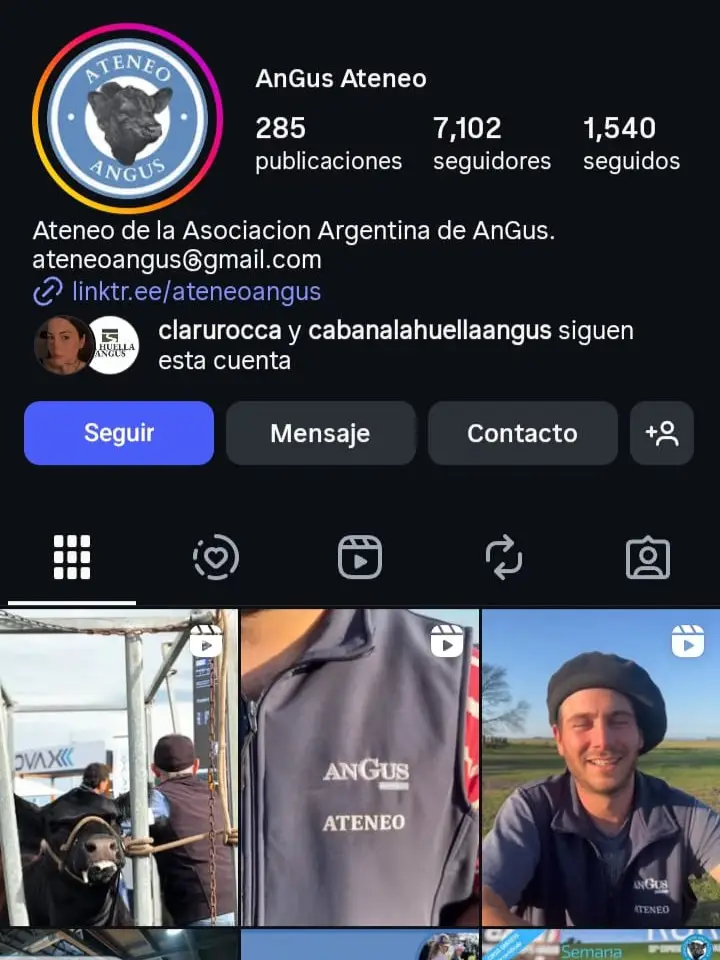The image size is (720, 960).
Task: Switch to the posts grid tab
Action: pyautogui.click(x=71, y=558)
